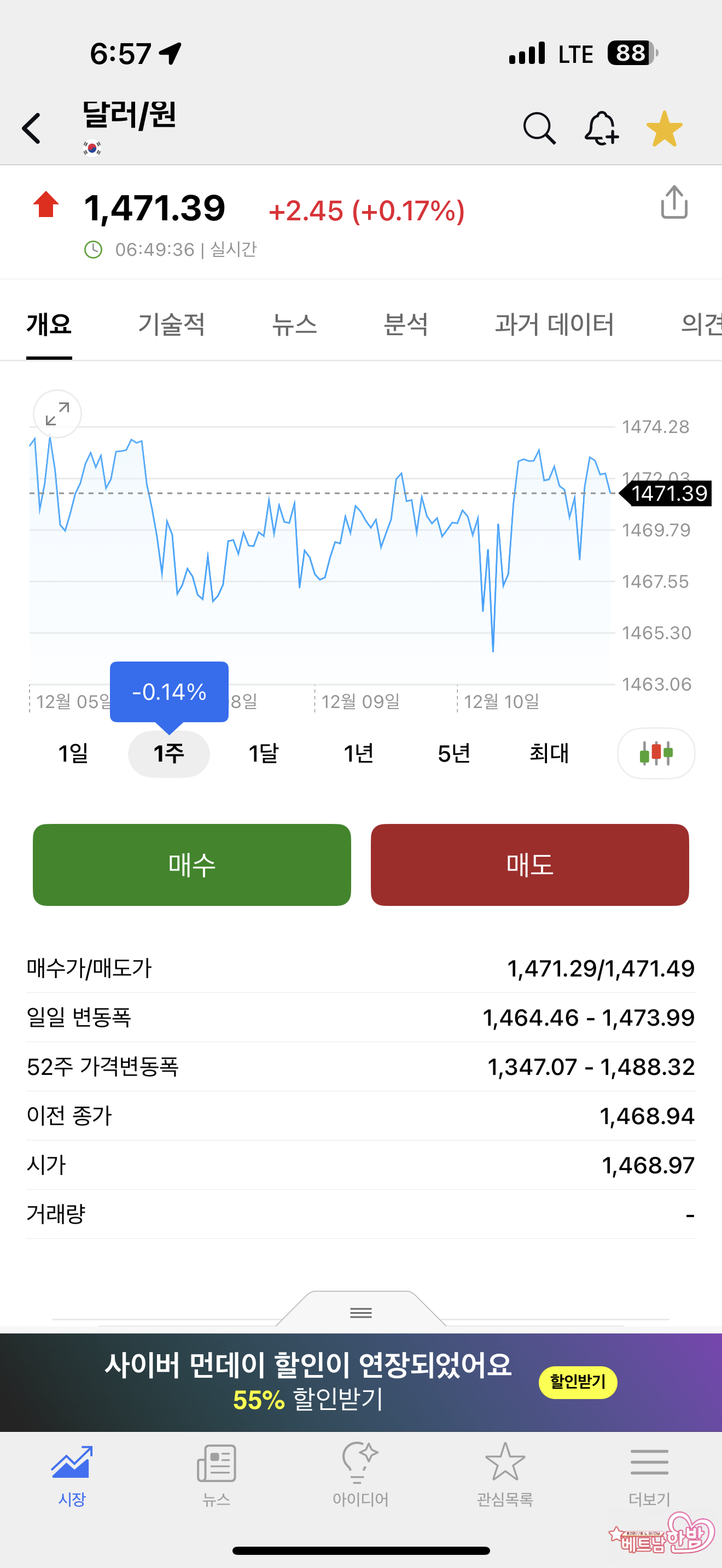722x1568 pixels.
Task: Select the 1일 chart range
Action: coord(73,753)
